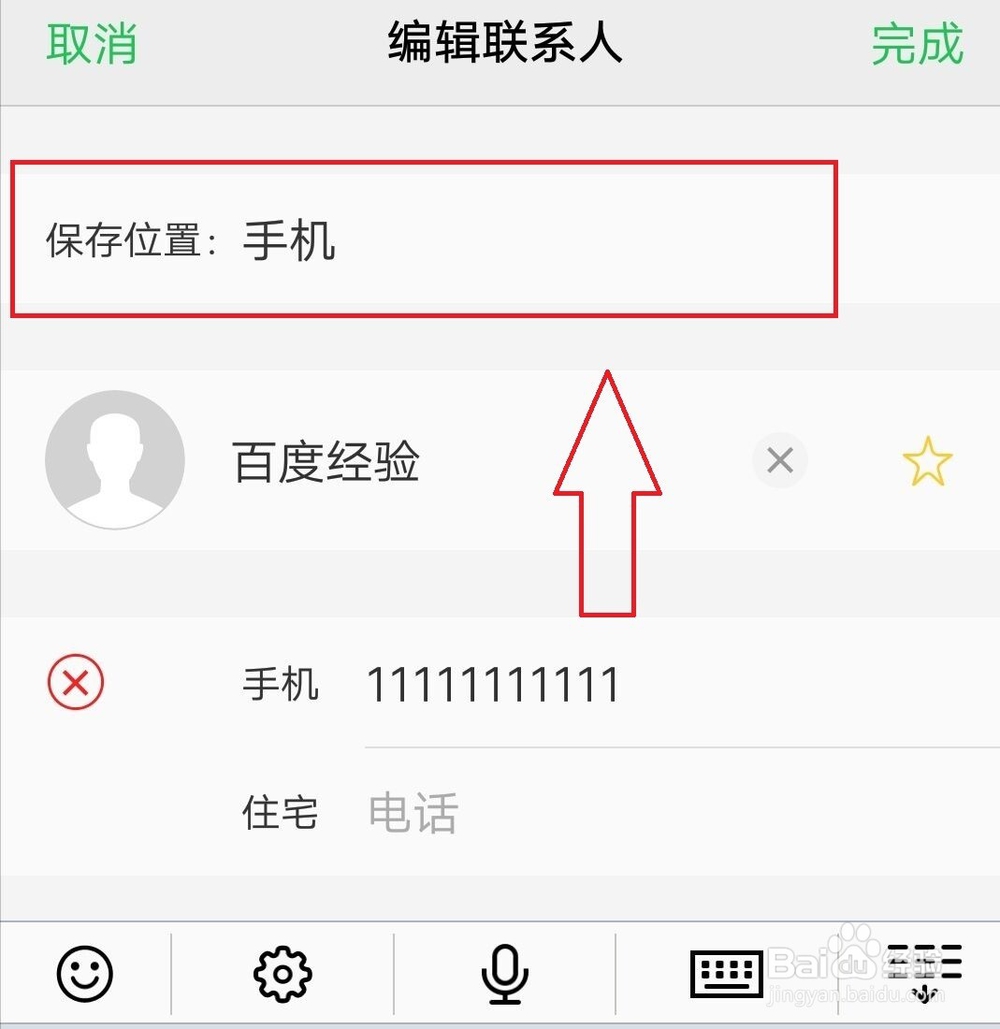Open the emoji input panel
Screen dimensions: 1000x1029
pos(85,971)
